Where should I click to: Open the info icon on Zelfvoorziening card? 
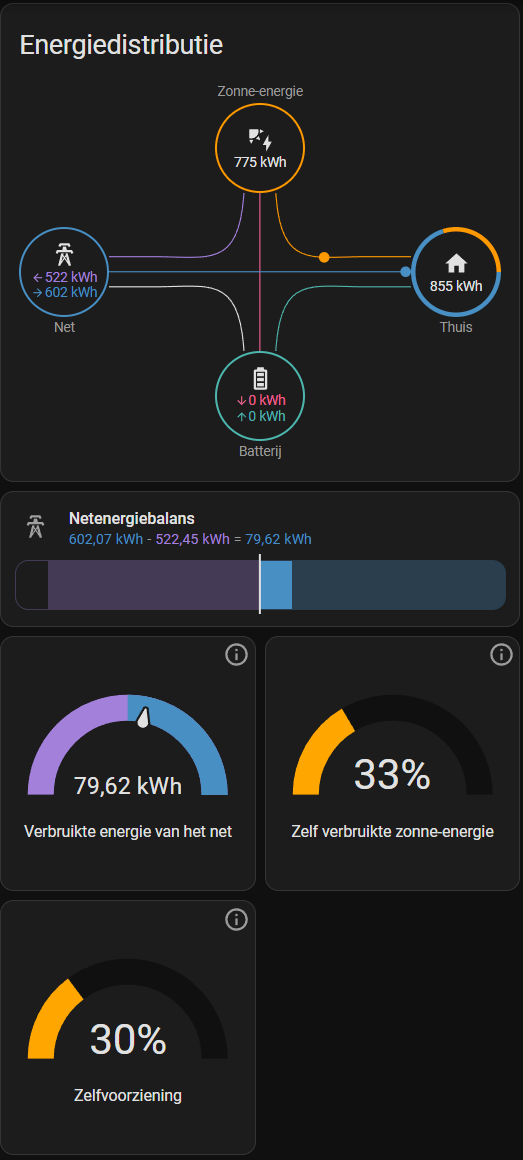(x=236, y=920)
